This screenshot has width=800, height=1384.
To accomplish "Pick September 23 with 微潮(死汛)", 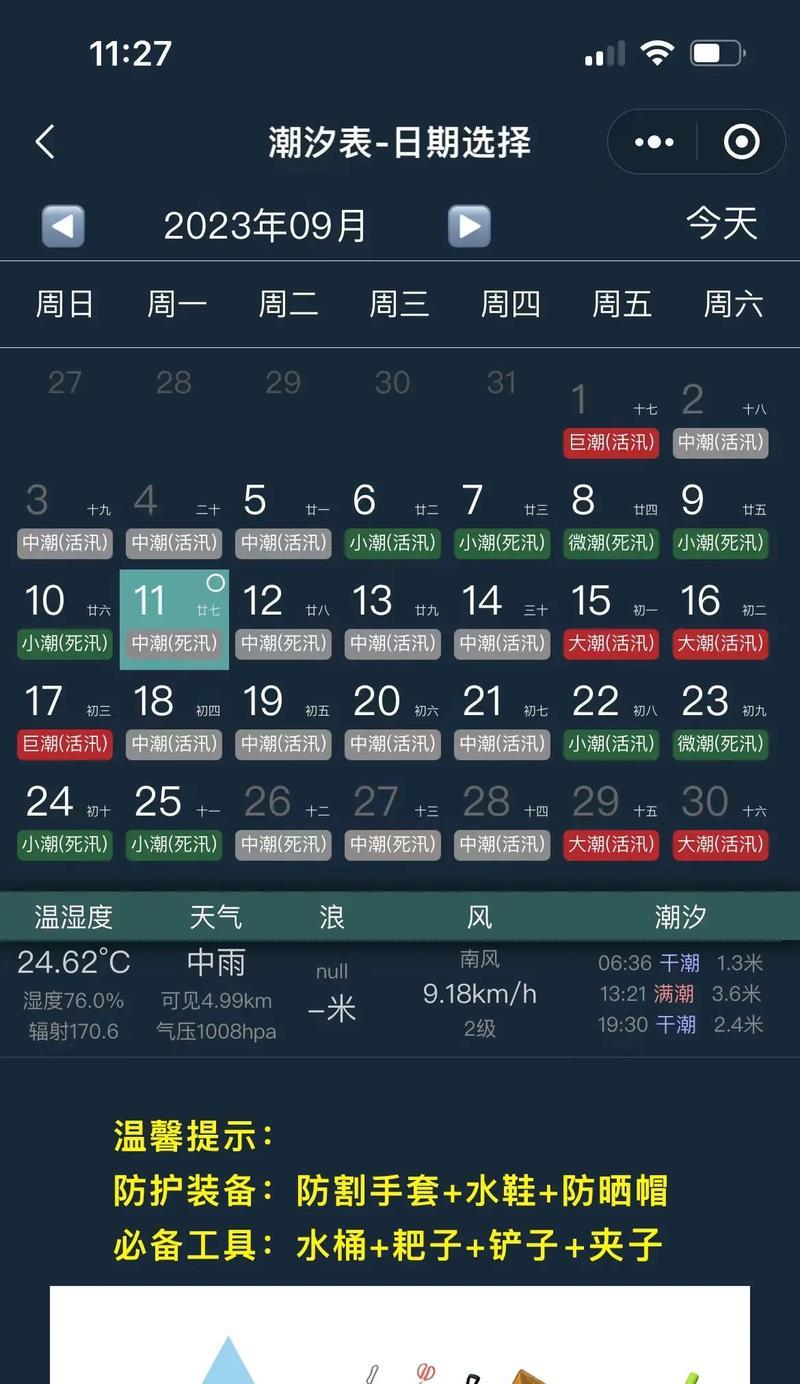I will click(x=720, y=720).
